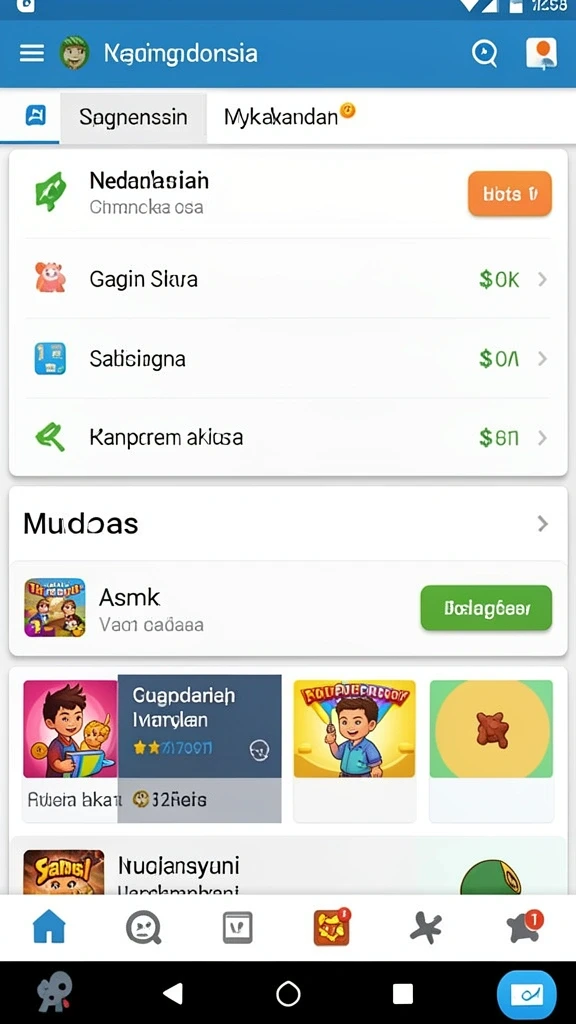
Task: Open the yellow game tile with a boy
Action: (x=354, y=750)
